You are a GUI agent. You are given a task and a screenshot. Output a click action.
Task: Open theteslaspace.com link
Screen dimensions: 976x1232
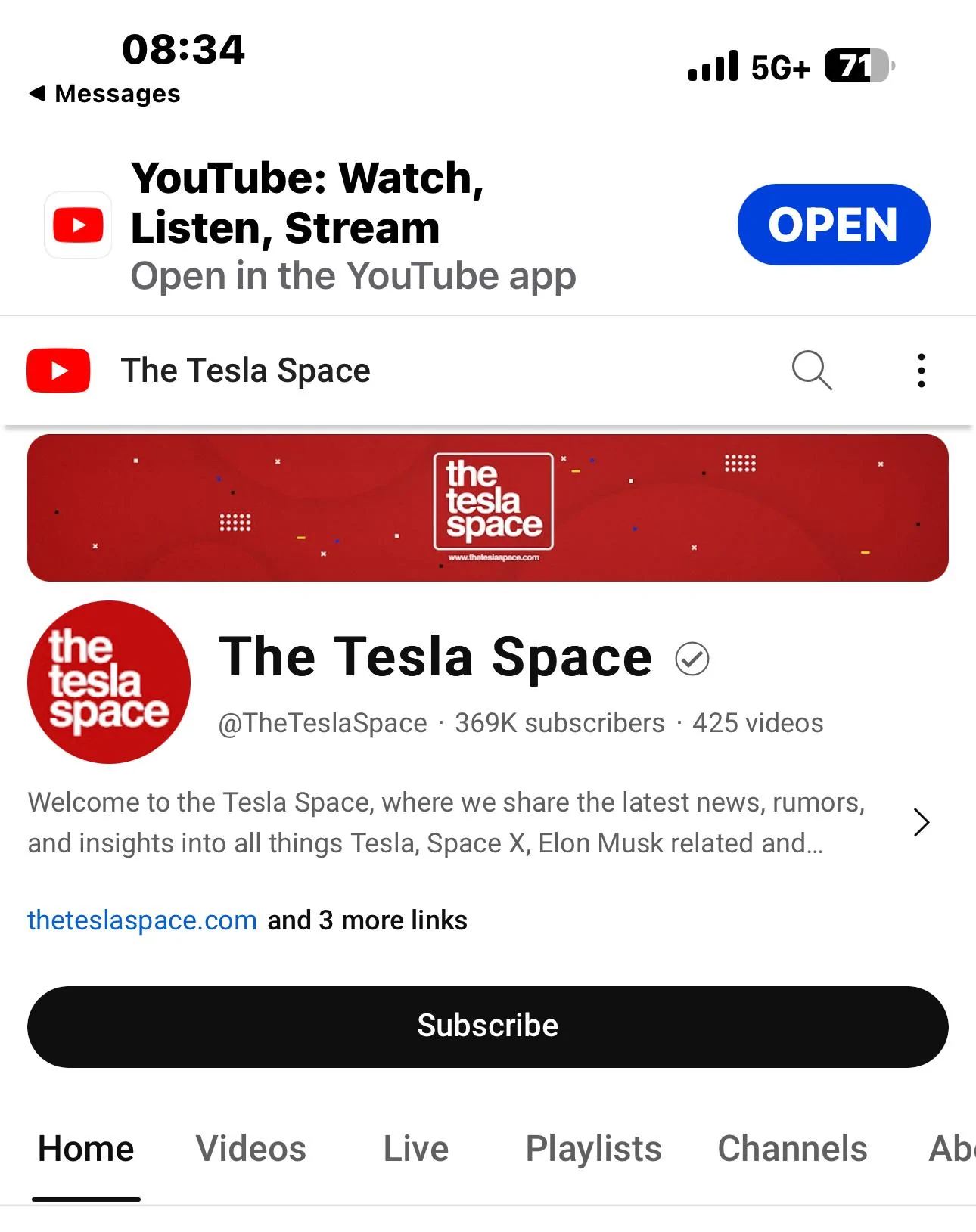click(142, 920)
